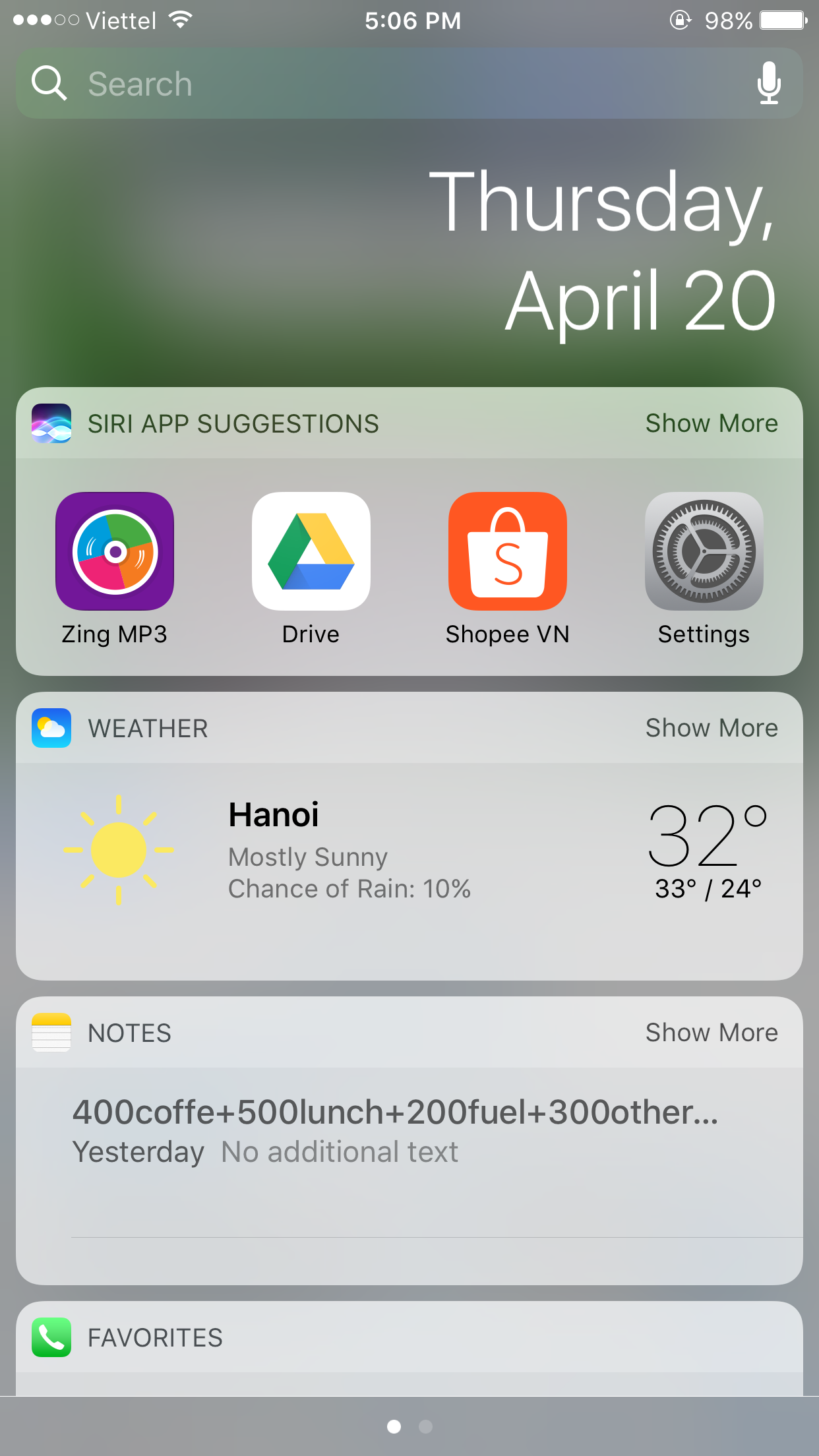
Task: Open Hanoi weather details
Action: click(409, 851)
